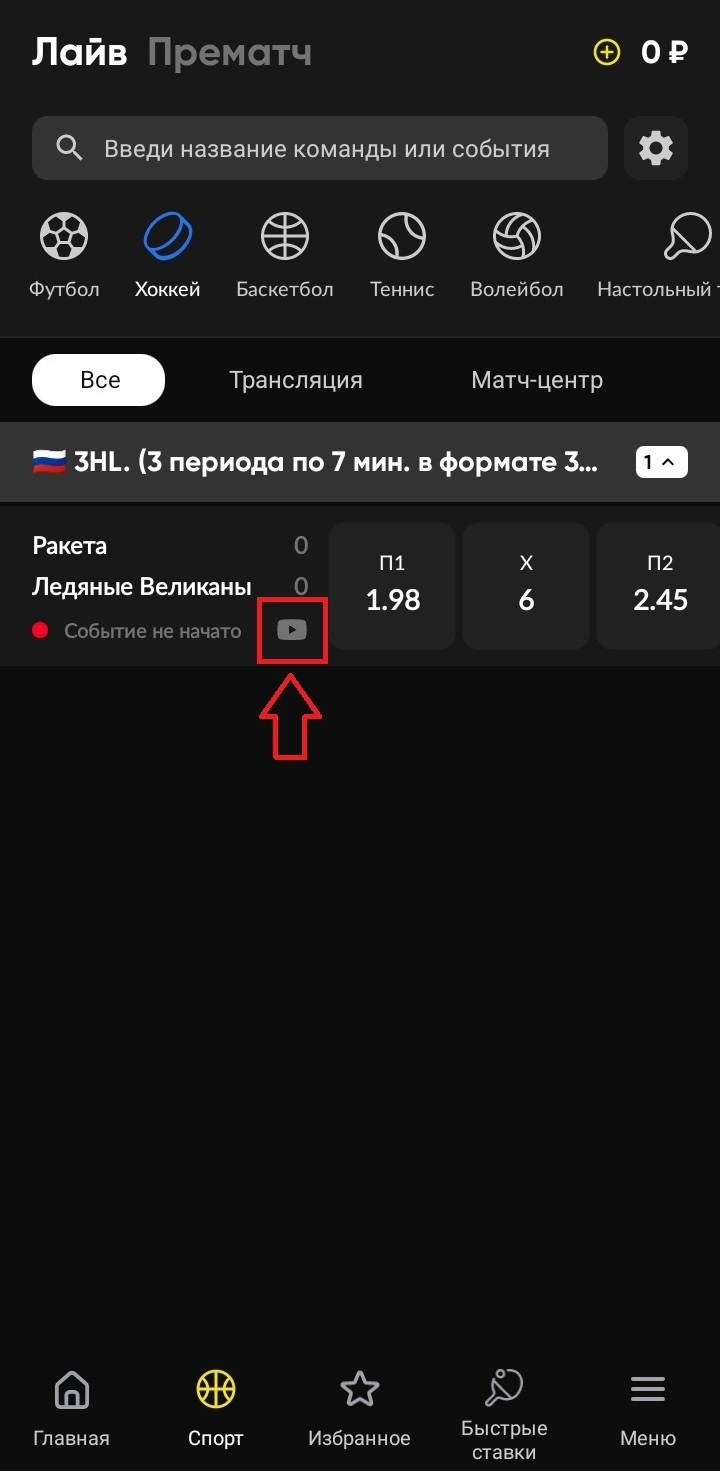
Task: Collapse the 3HL league section
Action: [x=661, y=462]
